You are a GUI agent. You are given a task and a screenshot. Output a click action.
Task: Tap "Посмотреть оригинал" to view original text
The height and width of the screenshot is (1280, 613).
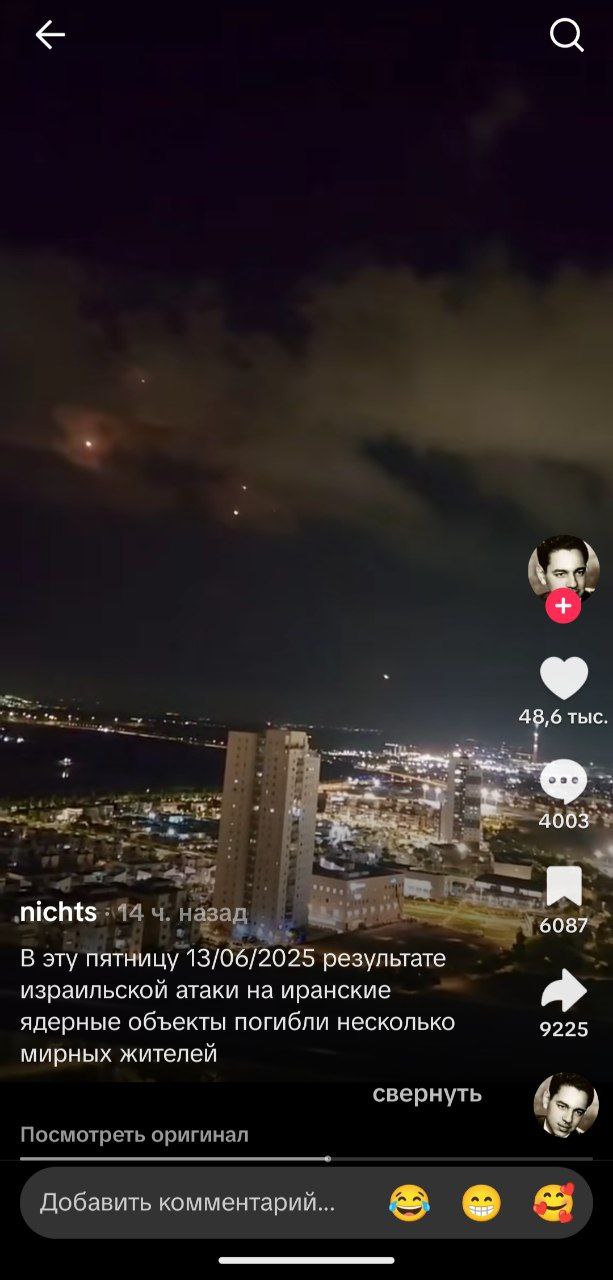point(134,1135)
